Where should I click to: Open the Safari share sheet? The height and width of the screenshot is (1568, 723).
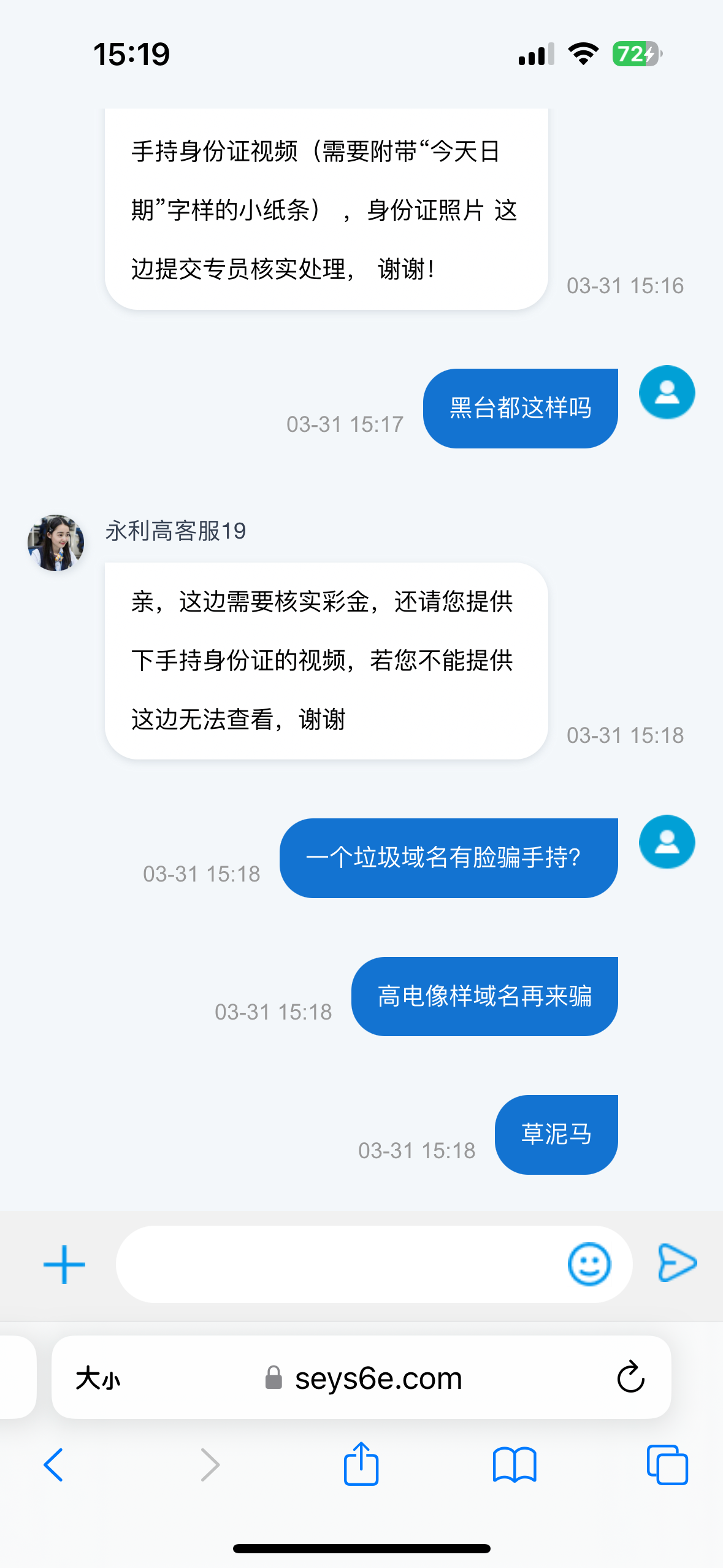point(361,1464)
